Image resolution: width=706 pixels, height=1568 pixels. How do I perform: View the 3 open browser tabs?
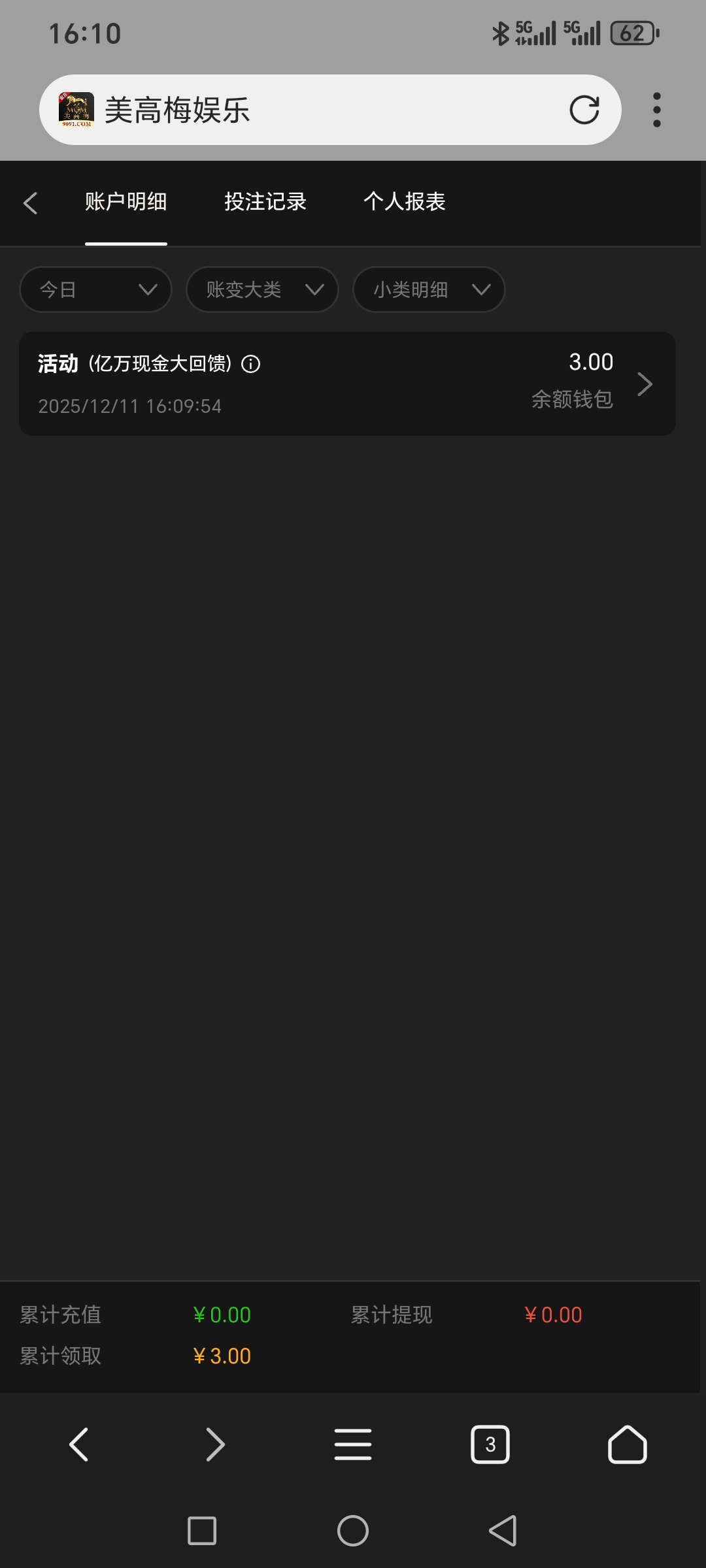490,1444
